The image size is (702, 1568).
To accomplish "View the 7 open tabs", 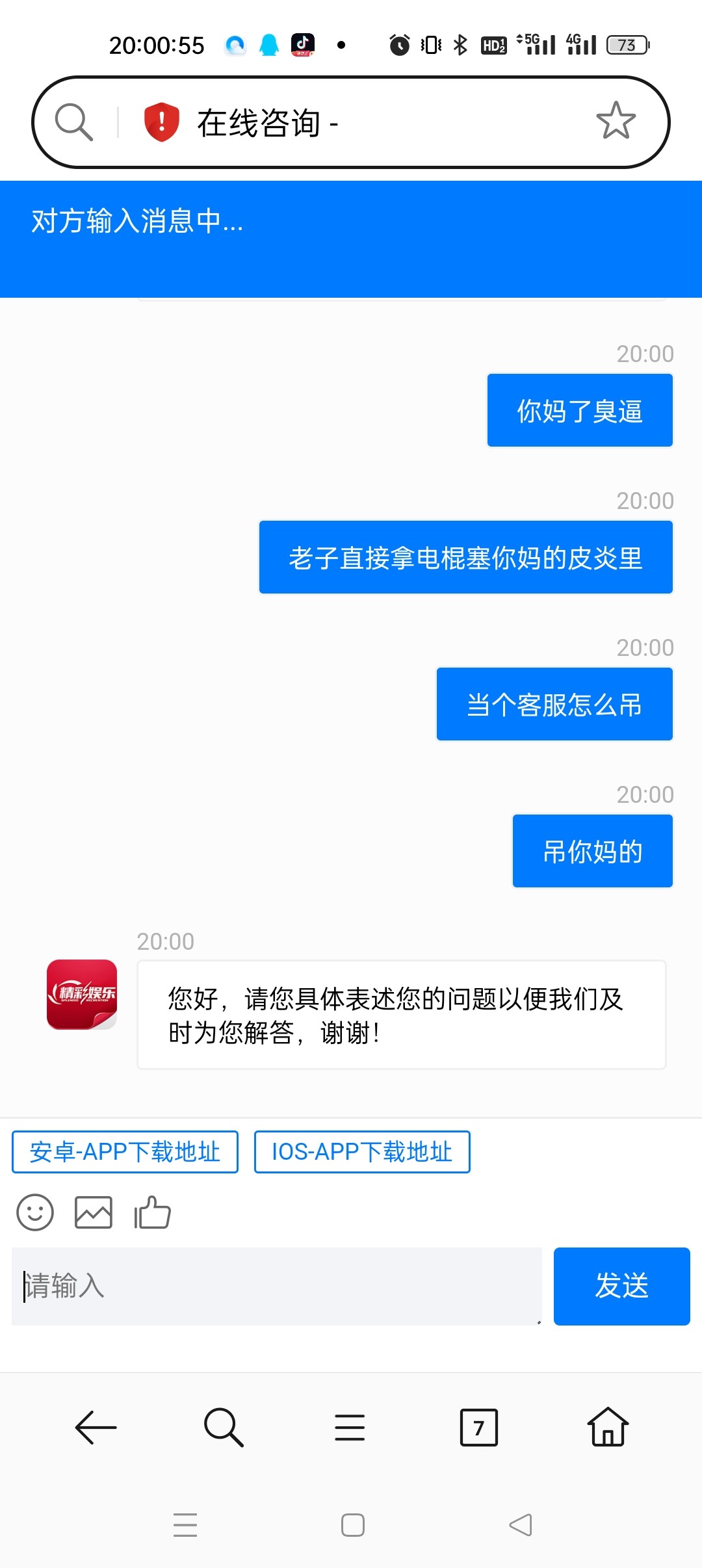I will pyautogui.click(x=479, y=1428).
